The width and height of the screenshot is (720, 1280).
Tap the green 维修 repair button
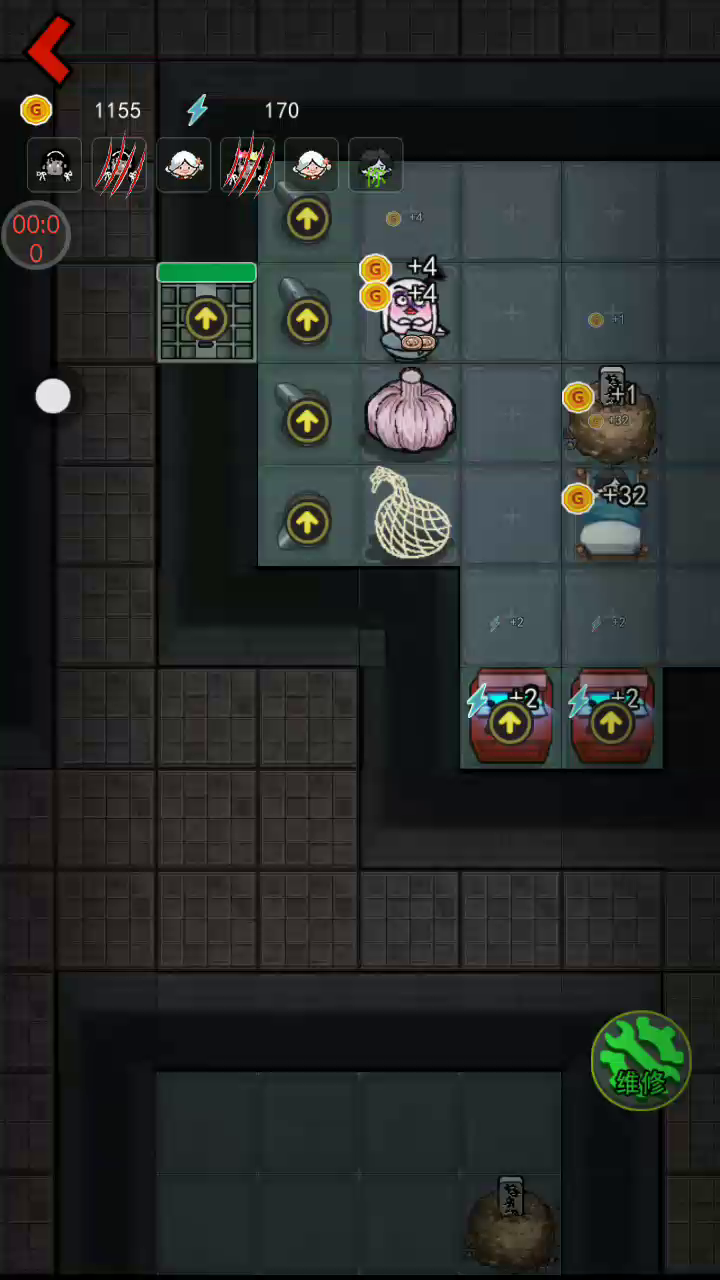tap(641, 1061)
